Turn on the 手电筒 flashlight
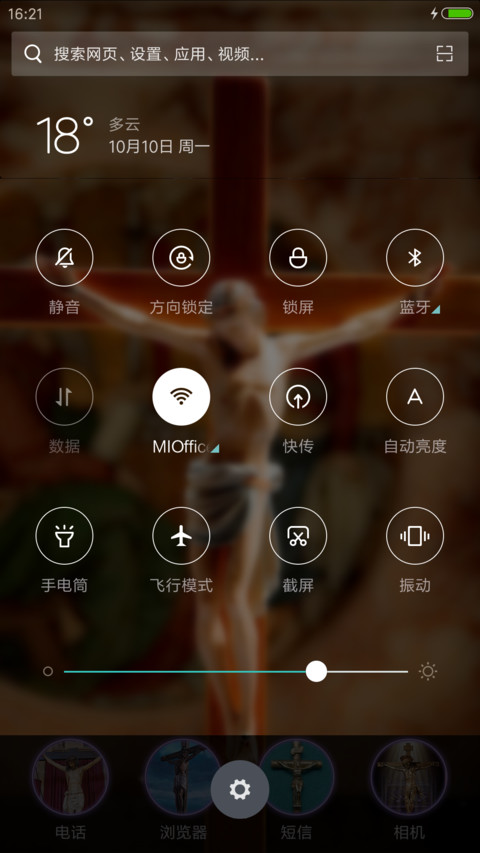 (x=64, y=536)
